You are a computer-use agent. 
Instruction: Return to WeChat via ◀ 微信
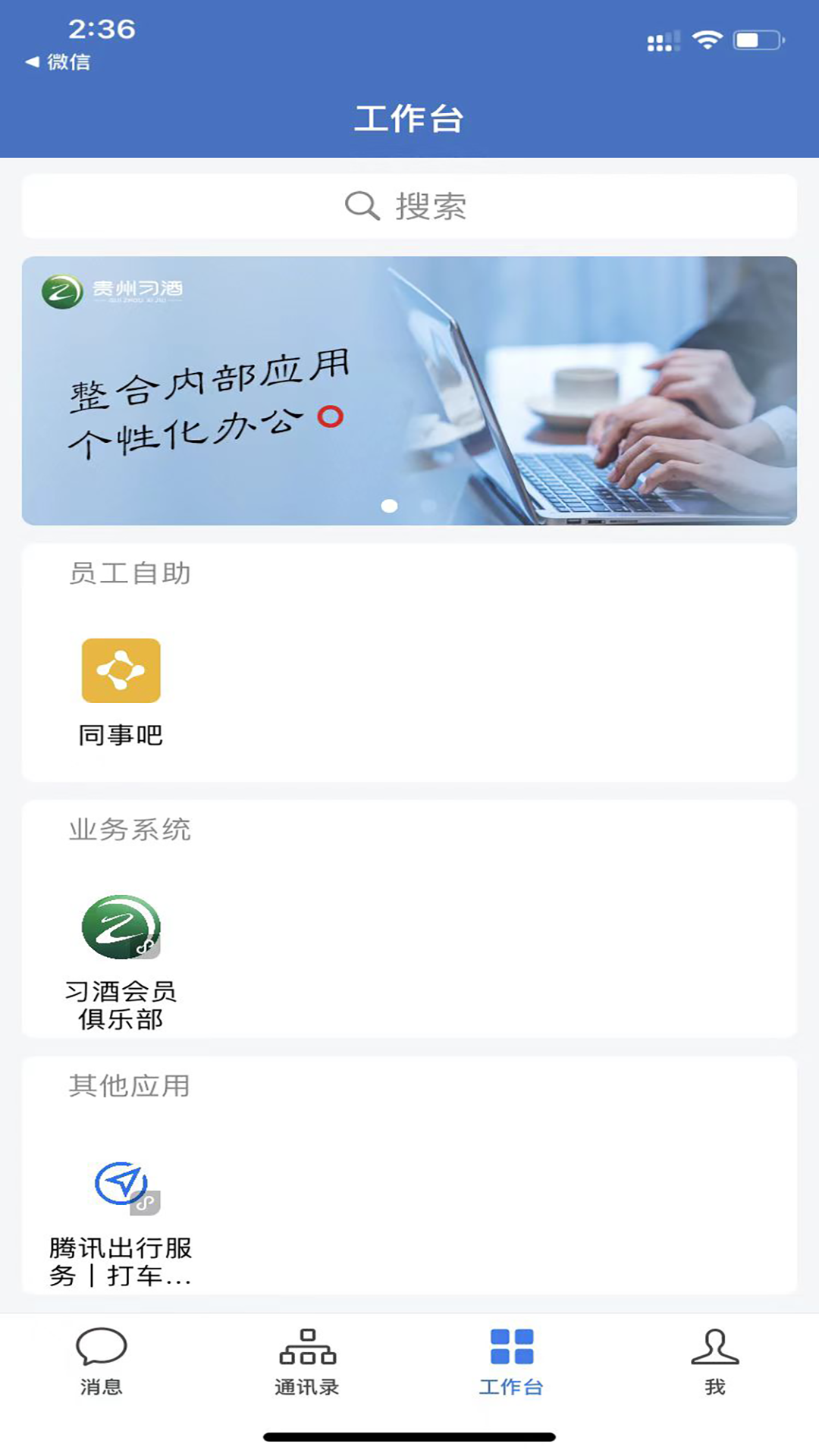point(57,62)
